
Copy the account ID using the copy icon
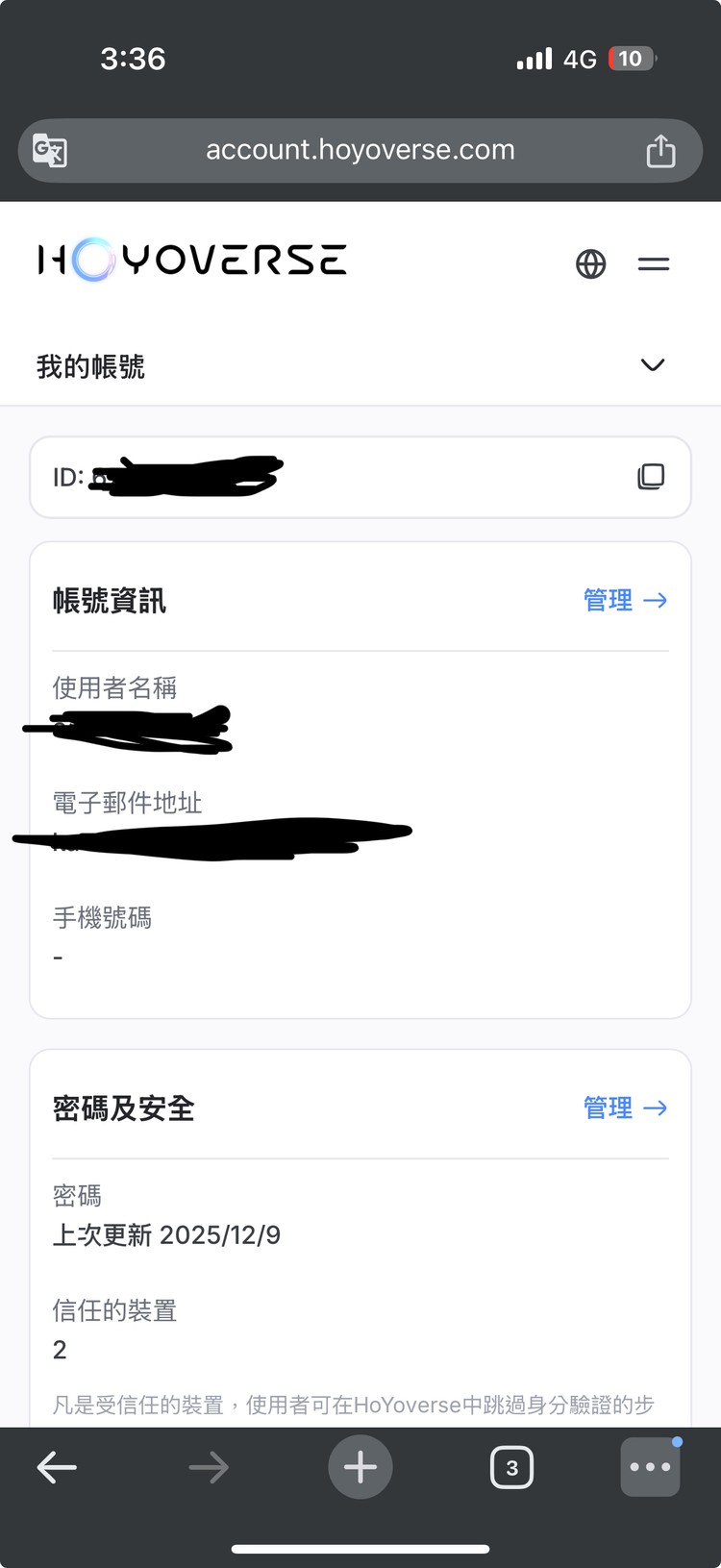(652, 476)
